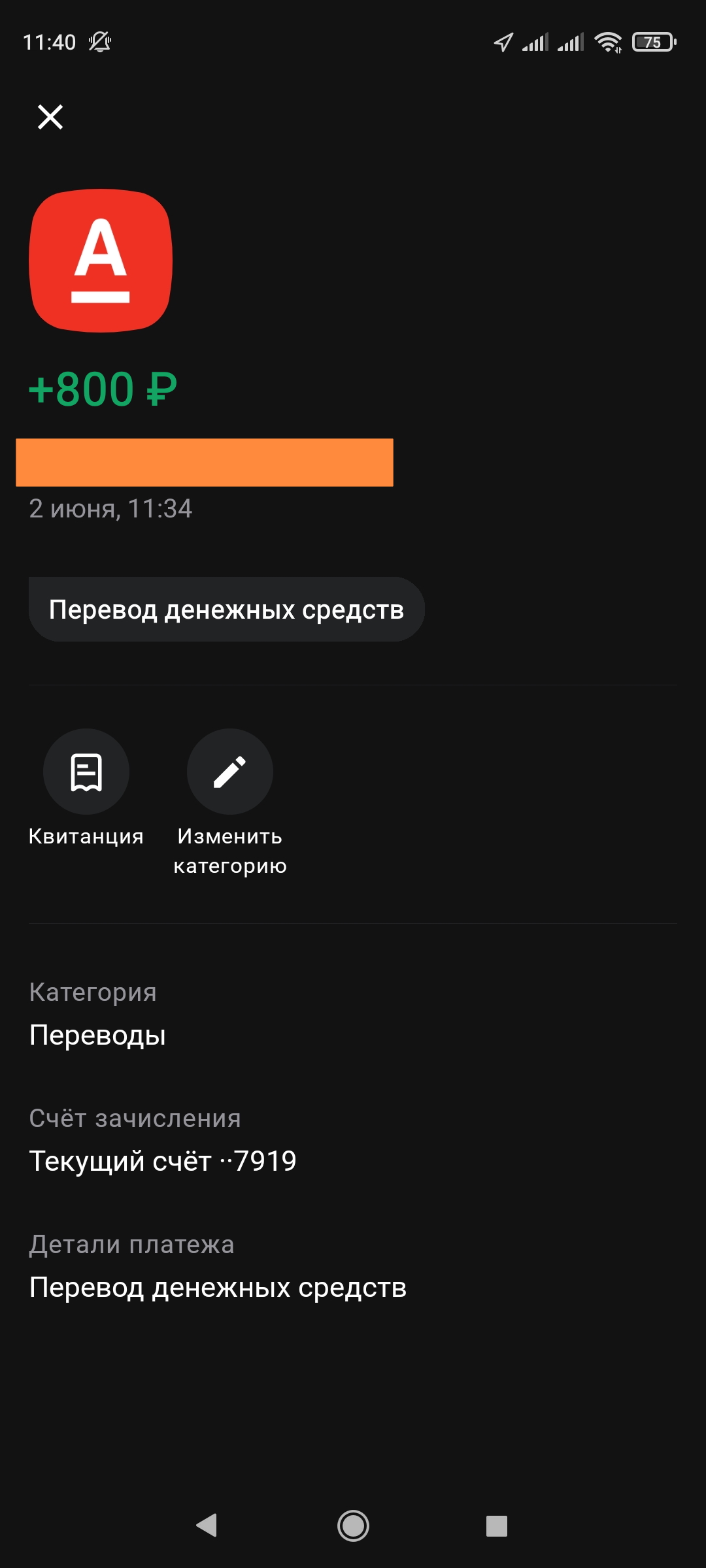Go to the home screen

[x=353, y=1526]
